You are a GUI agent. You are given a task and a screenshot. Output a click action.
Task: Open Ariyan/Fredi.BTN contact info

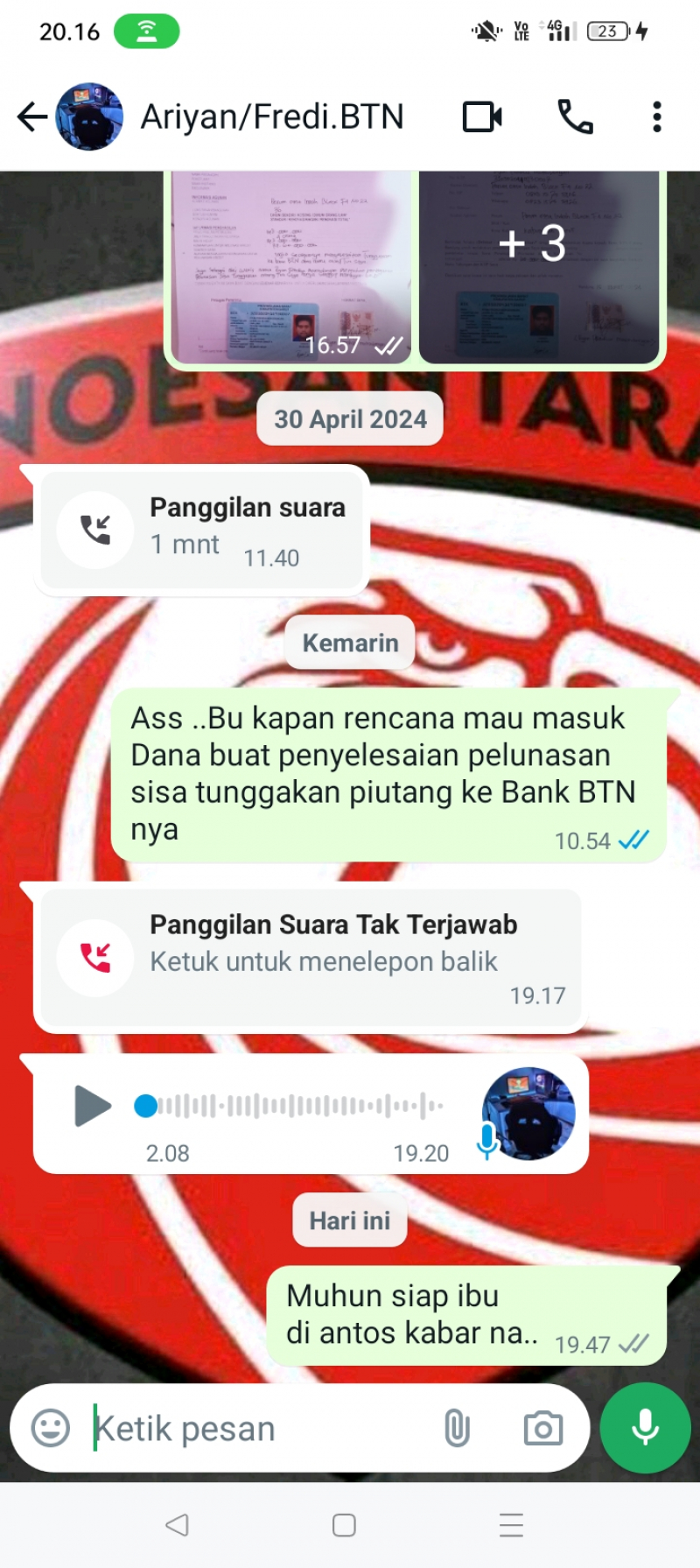[271, 116]
